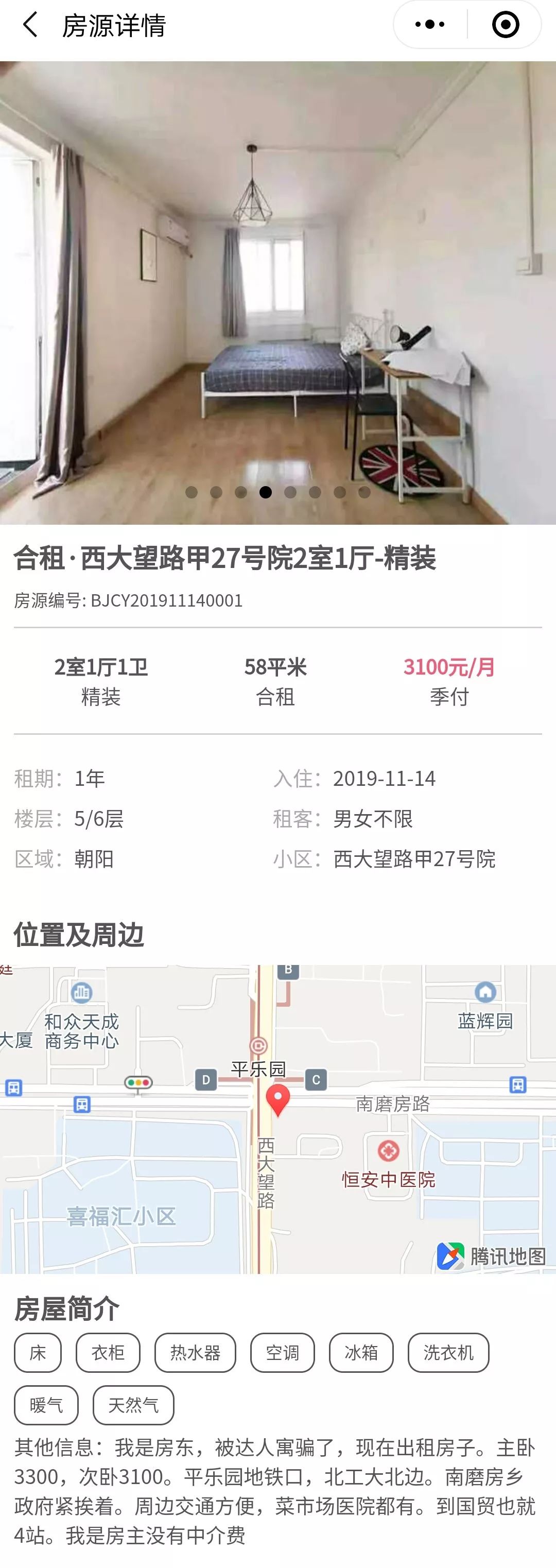Tap the capsule close circle button
556x1568 pixels.
coord(506,24)
